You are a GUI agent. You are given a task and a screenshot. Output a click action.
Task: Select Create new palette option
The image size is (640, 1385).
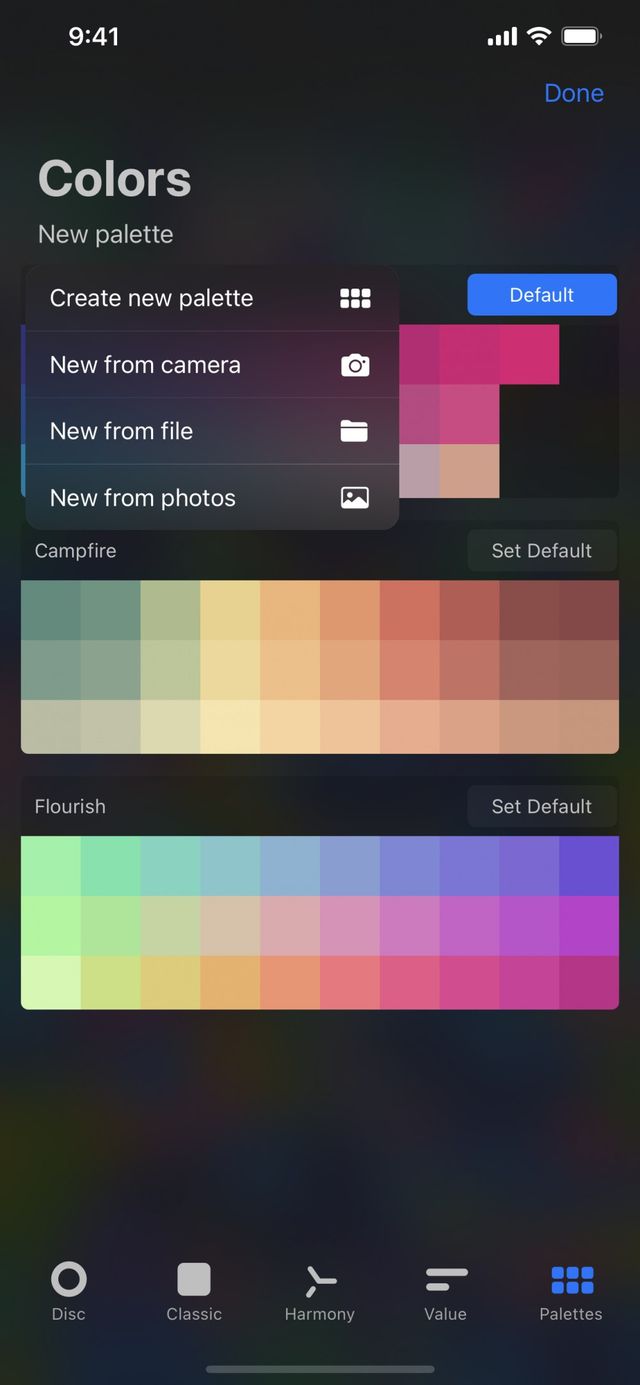coord(211,298)
